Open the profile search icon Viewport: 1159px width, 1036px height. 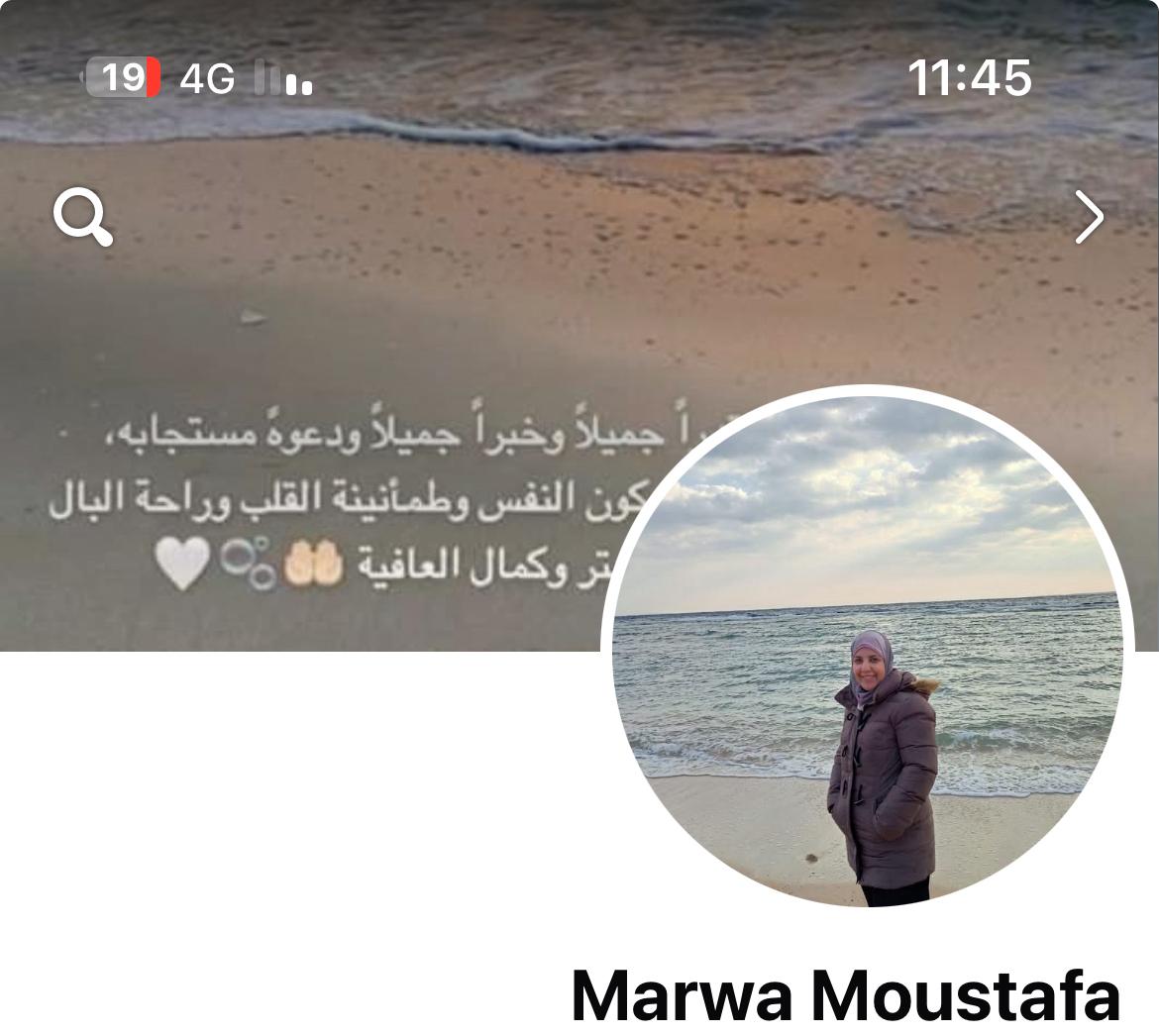[83, 217]
